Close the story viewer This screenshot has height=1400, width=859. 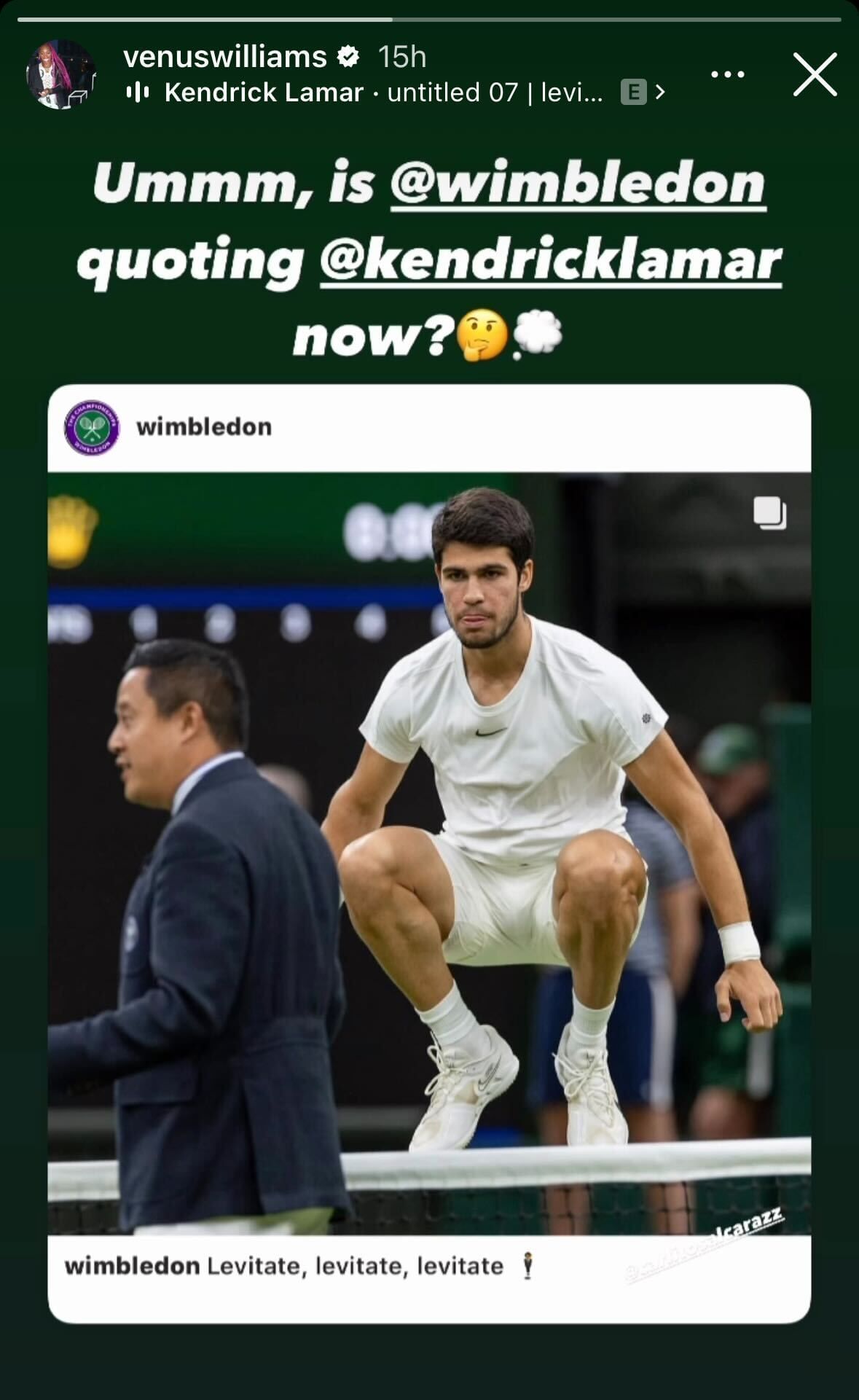tap(815, 74)
